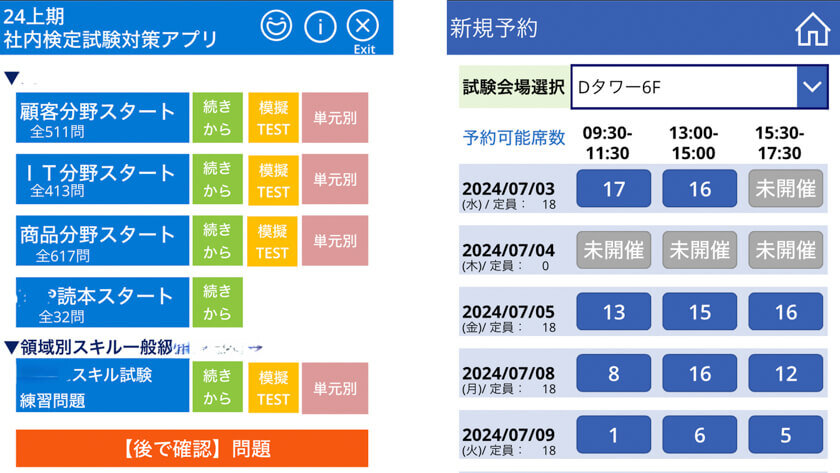Book the 09:30 slot on 2024/07/09 with 1 seat

[613, 435]
